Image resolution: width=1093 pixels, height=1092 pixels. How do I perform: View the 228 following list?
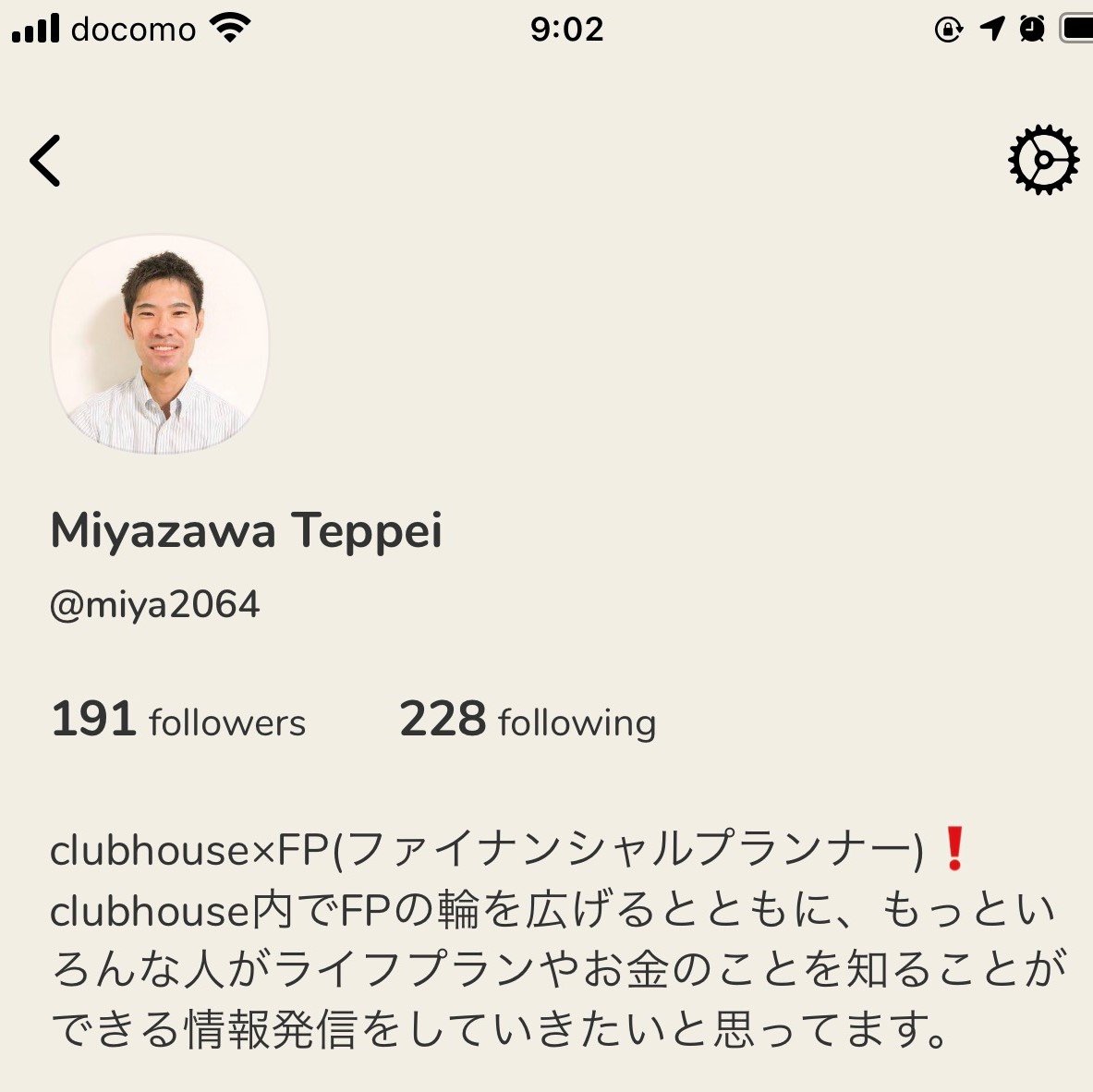(x=528, y=720)
